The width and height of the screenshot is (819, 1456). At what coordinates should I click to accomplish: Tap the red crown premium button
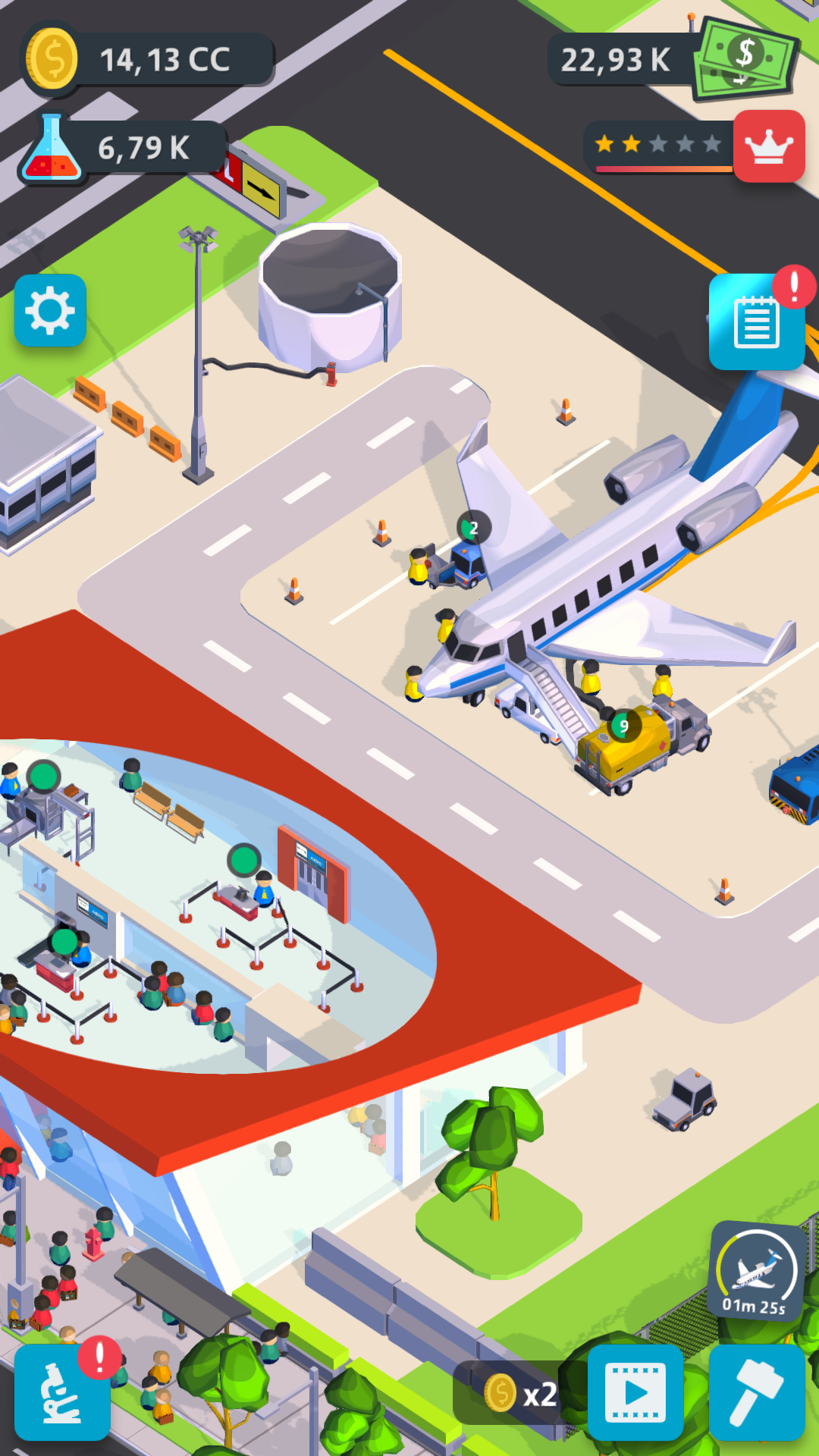[769, 146]
